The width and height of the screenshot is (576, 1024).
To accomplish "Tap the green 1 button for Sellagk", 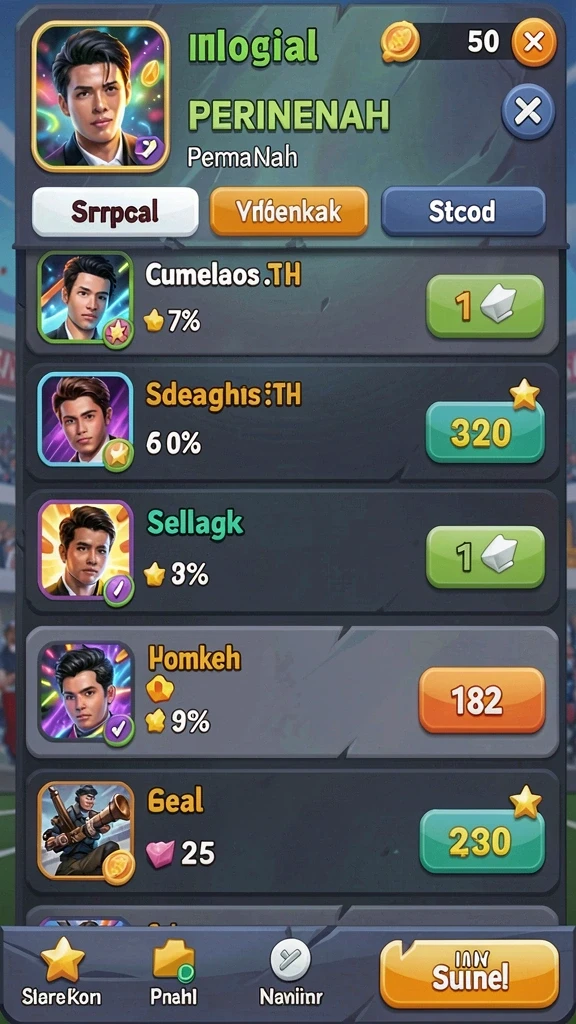I will coord(485,557).
